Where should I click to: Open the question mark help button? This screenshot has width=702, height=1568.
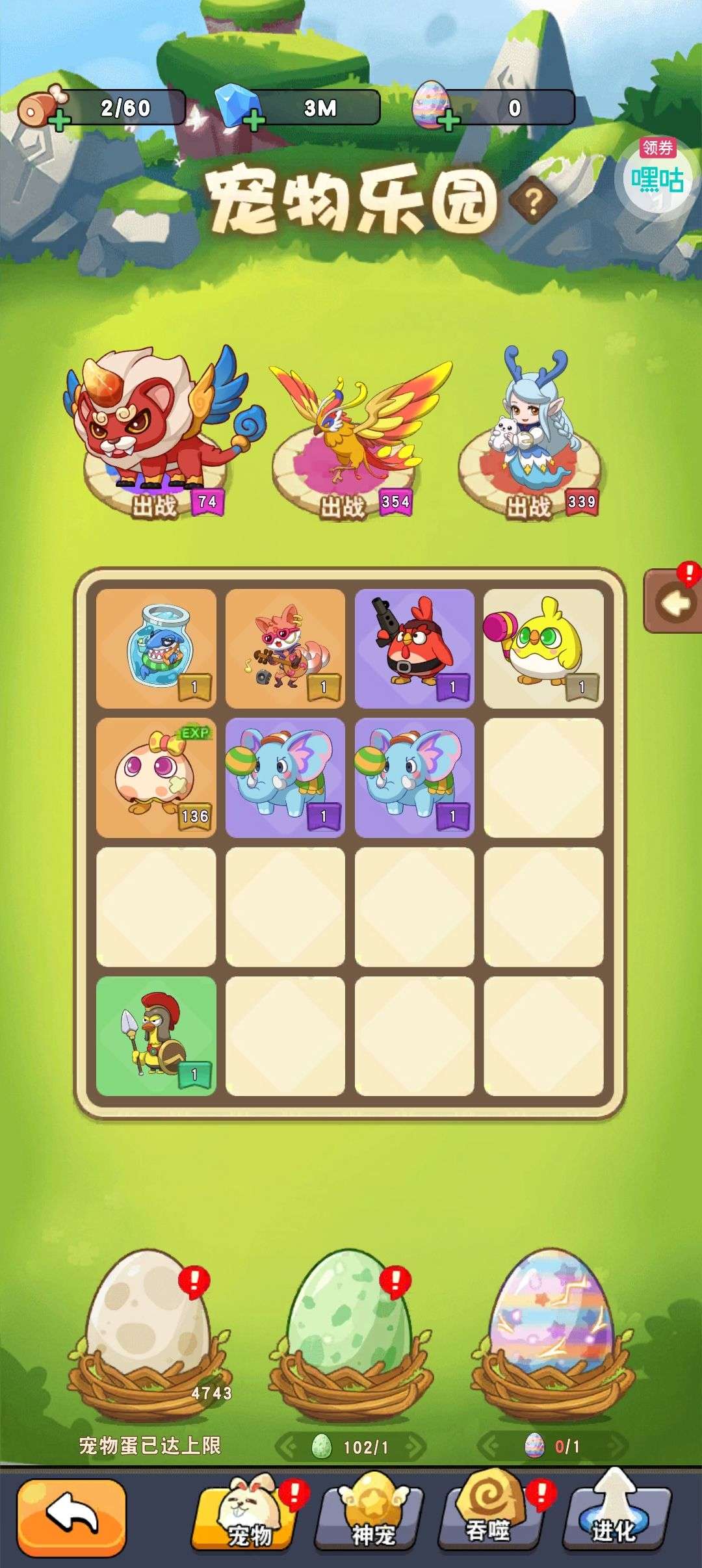532,203
